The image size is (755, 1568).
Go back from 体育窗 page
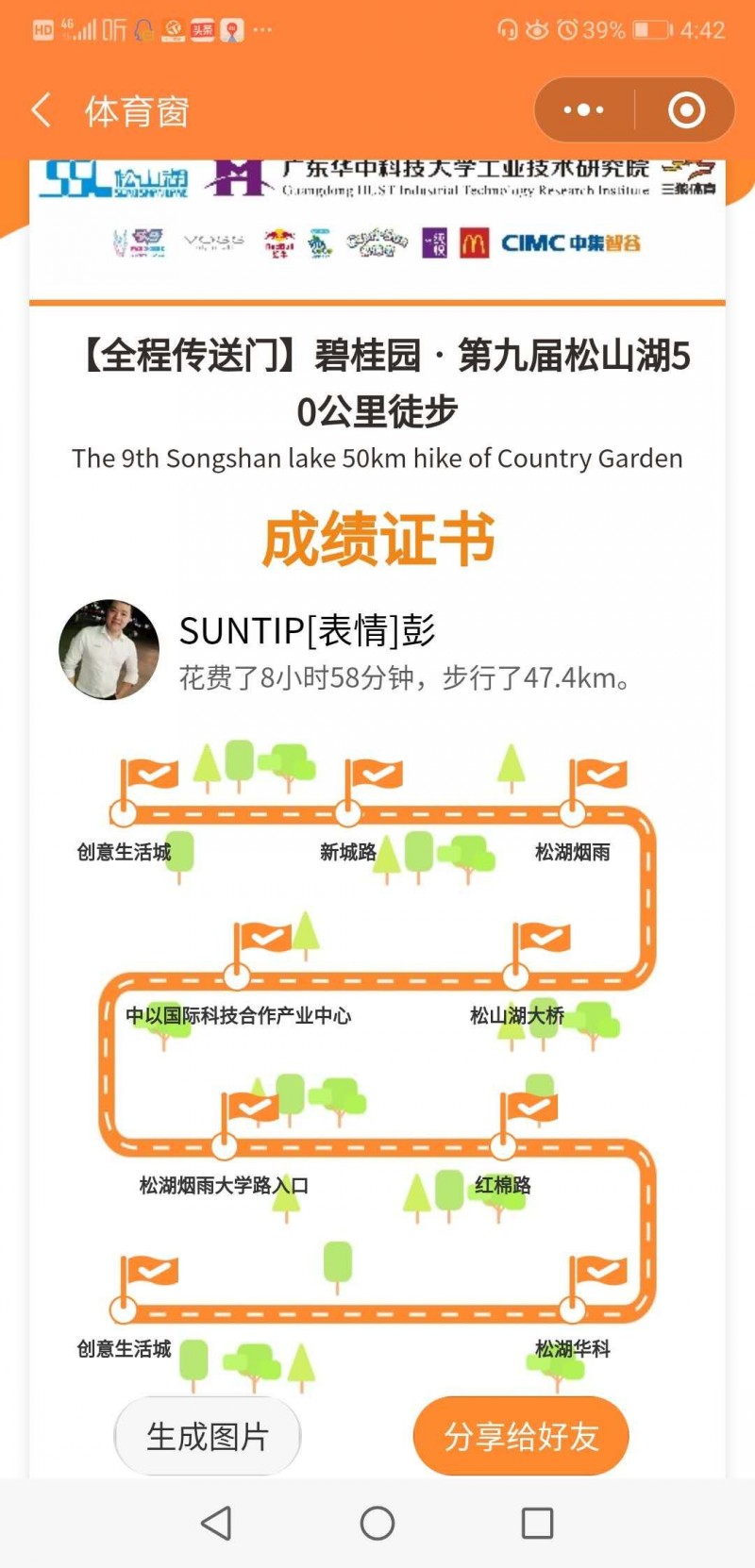41,110
